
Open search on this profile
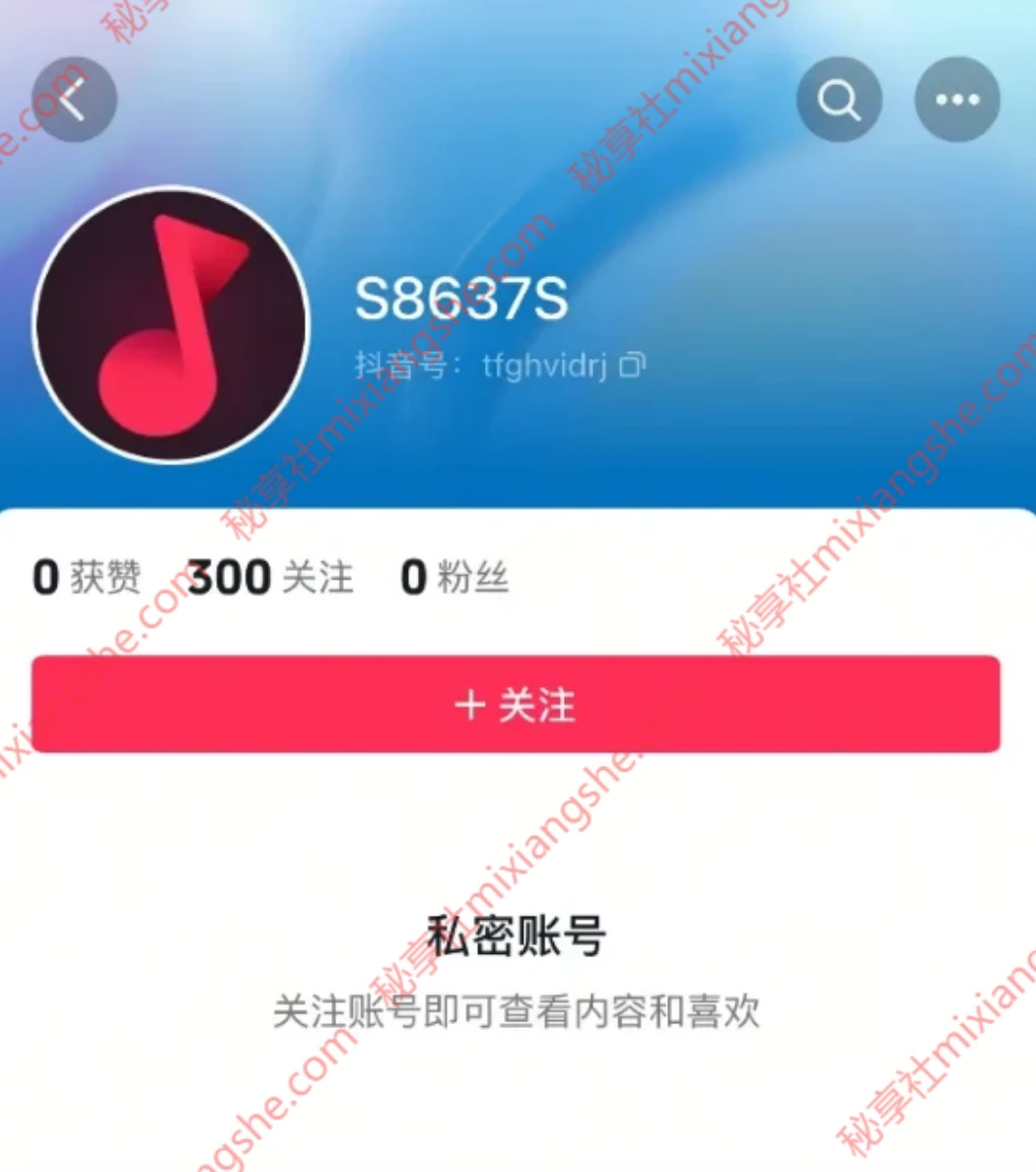[839, 100]
